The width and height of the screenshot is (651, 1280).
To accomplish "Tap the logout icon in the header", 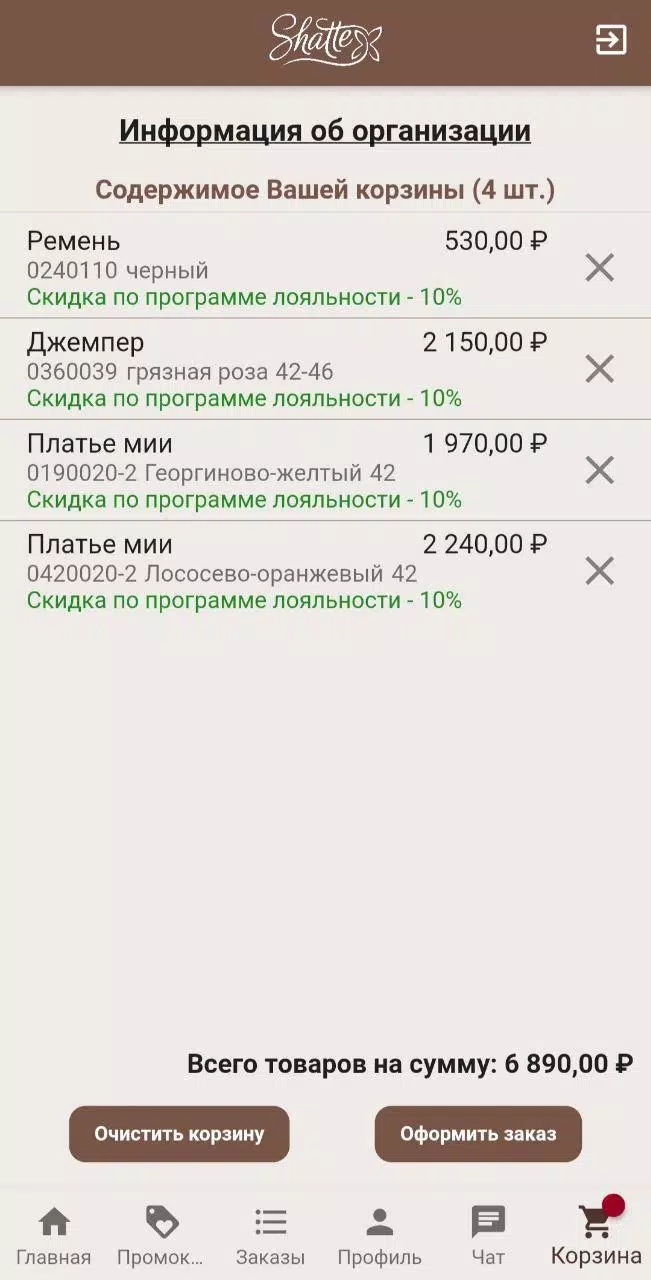I will click(610, 40).
